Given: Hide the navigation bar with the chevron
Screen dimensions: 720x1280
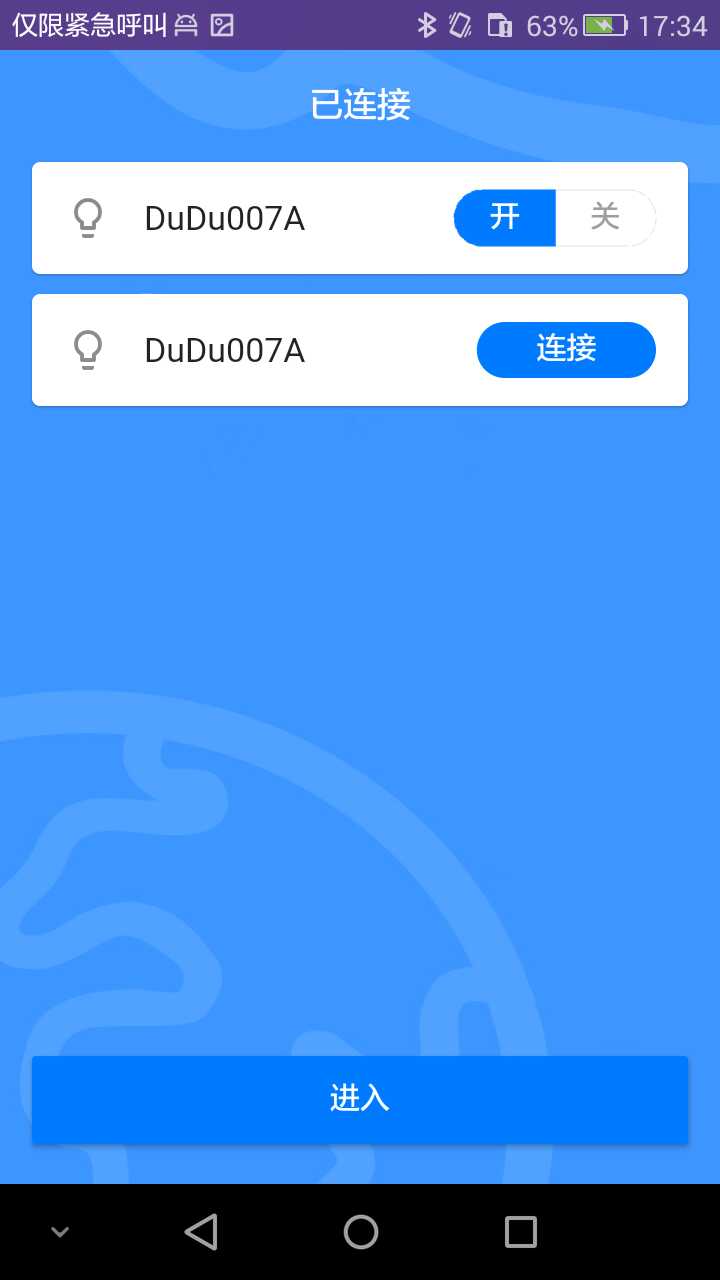Looking at the screenshot, I should pyautogui.click(x=60, y=1231).
